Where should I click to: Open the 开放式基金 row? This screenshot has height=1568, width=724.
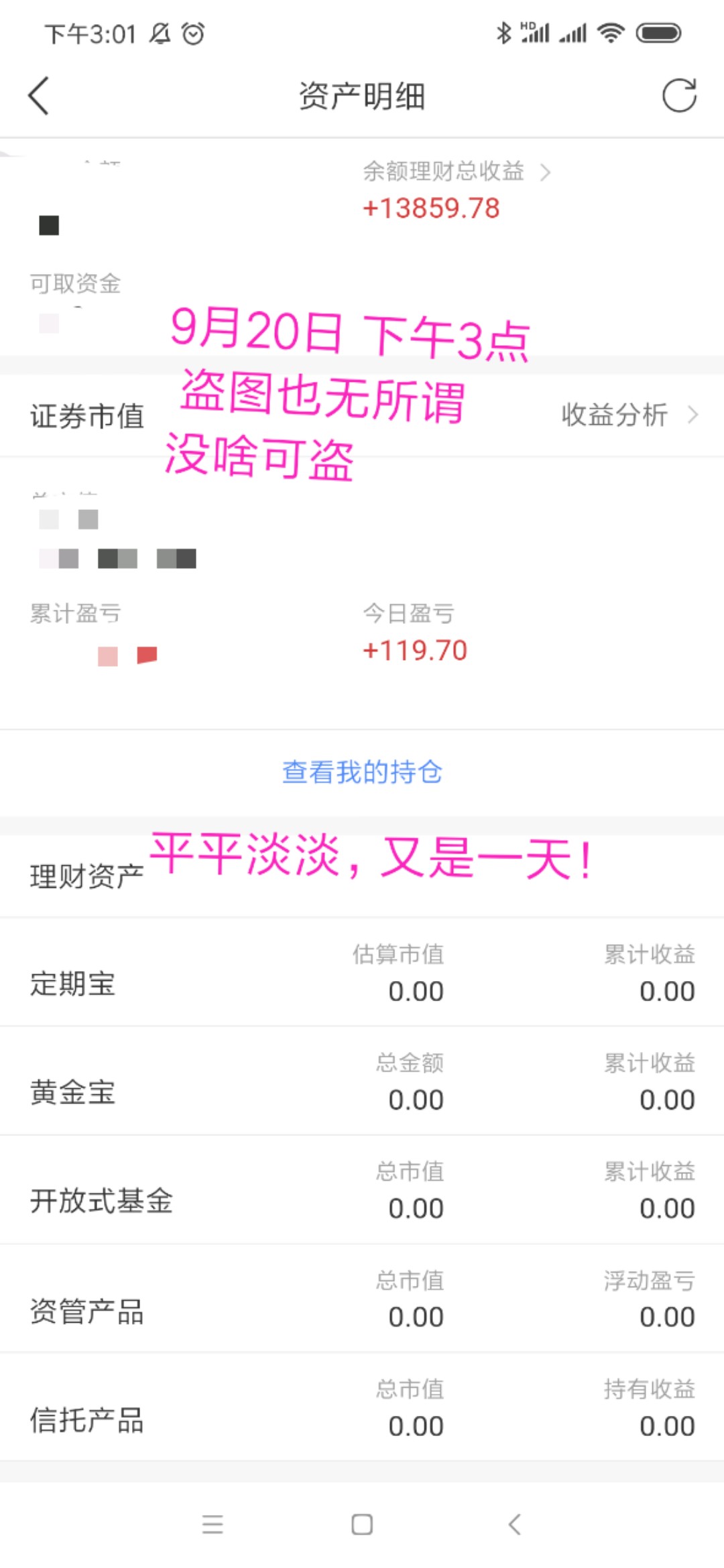(362, 1190)
